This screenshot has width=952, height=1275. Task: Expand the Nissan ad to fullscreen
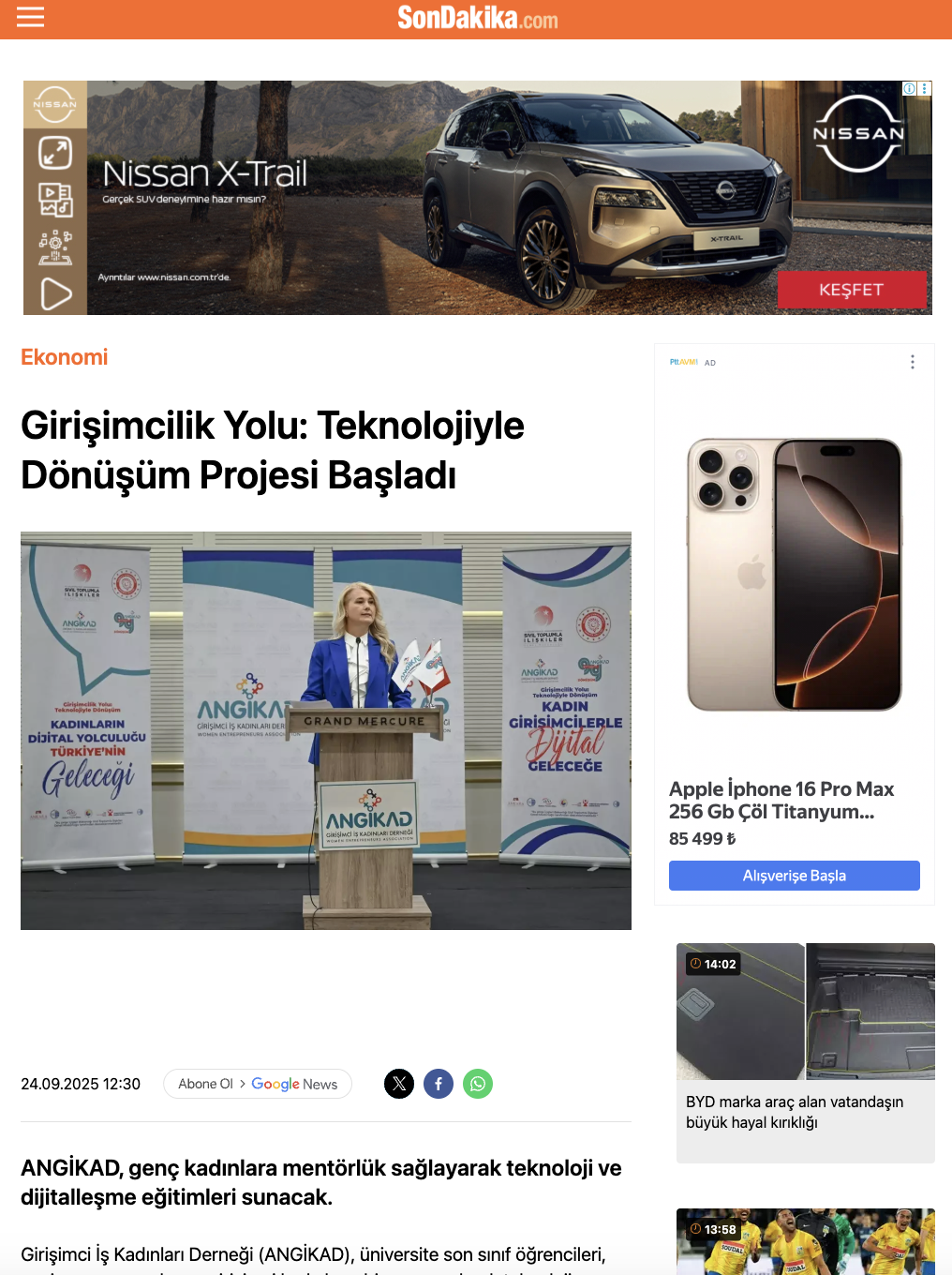pyautogui.click(x=55, y=152)
